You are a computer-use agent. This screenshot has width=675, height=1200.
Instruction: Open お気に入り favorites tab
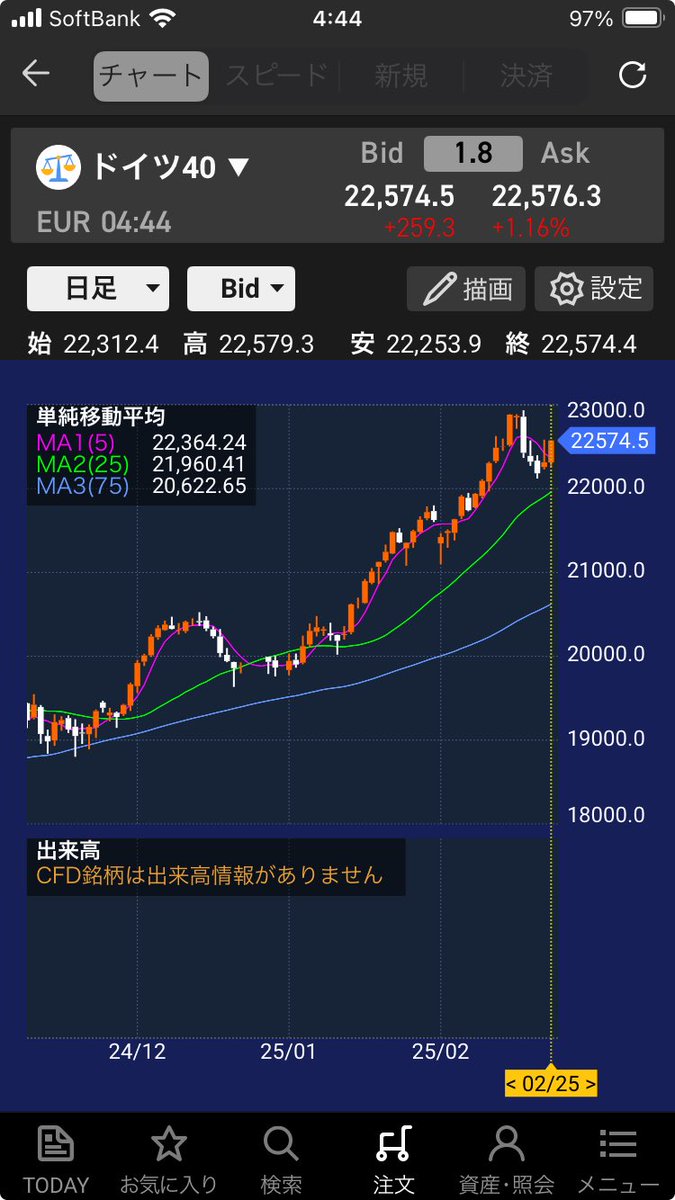pyautogui.click(x=169, y=1158)
